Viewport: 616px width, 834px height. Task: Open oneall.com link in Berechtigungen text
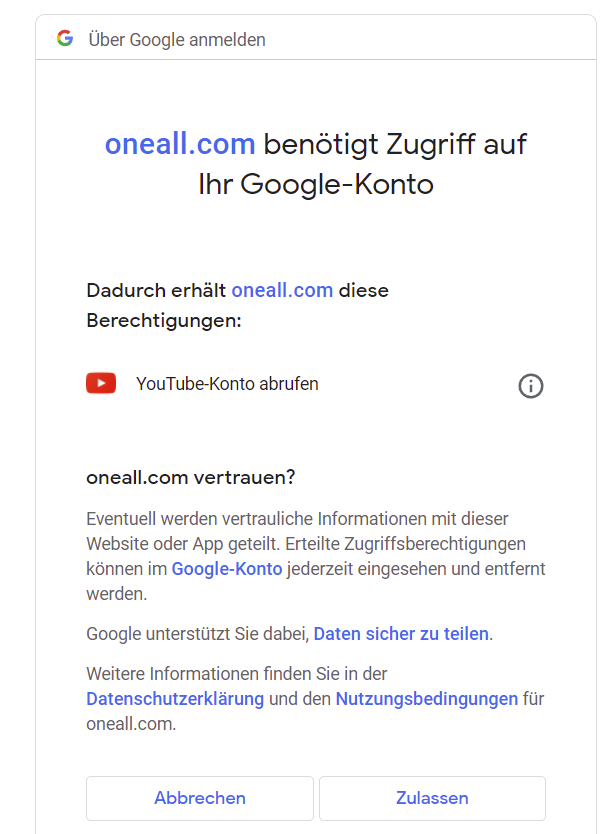pyautogui.click(x=282, y=290)
